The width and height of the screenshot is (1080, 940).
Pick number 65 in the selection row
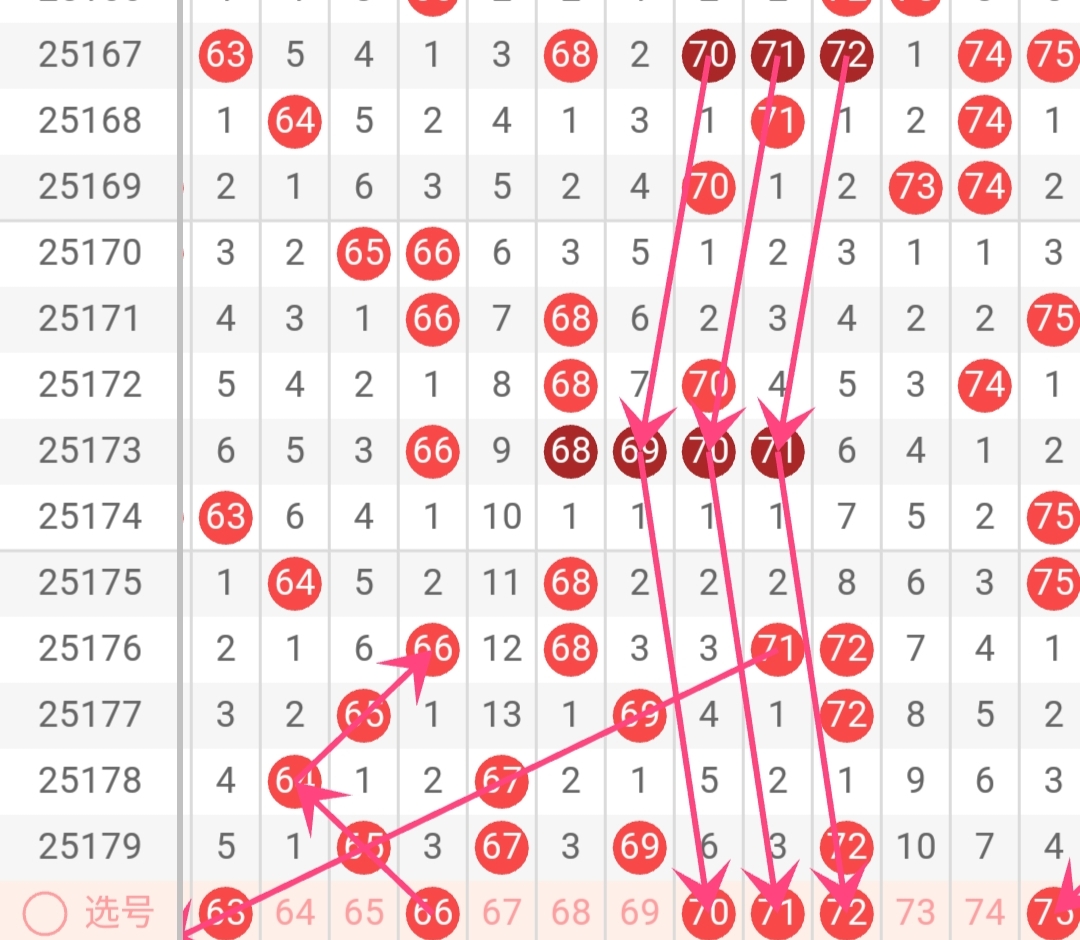364,912
